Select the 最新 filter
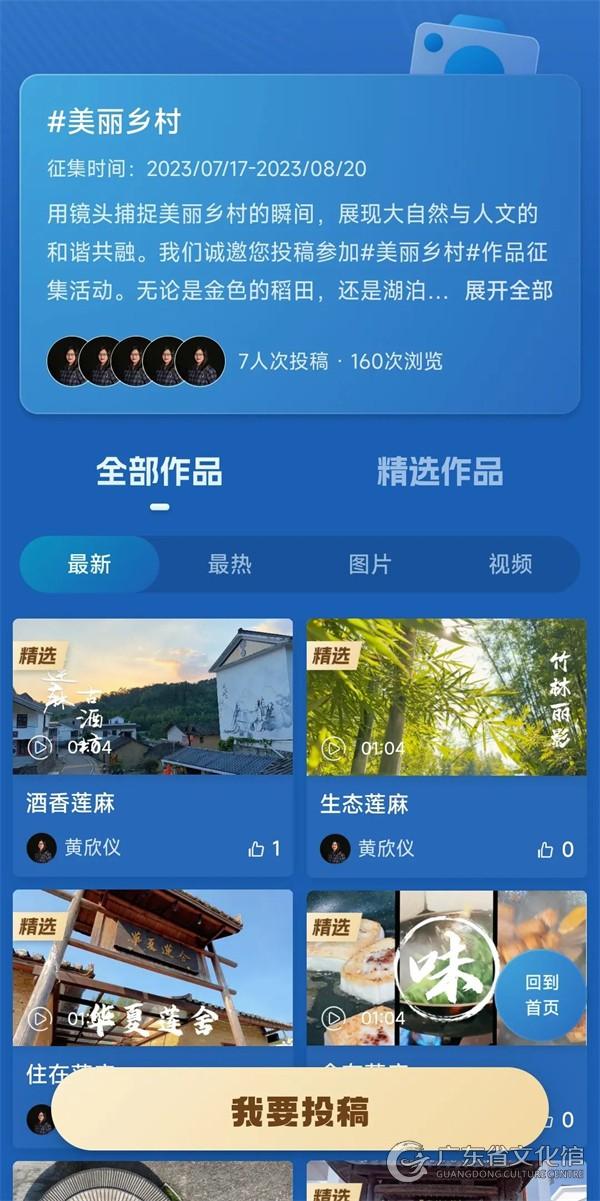The width and height of the screenshot is (600, 1201). [x=89, y=564]
